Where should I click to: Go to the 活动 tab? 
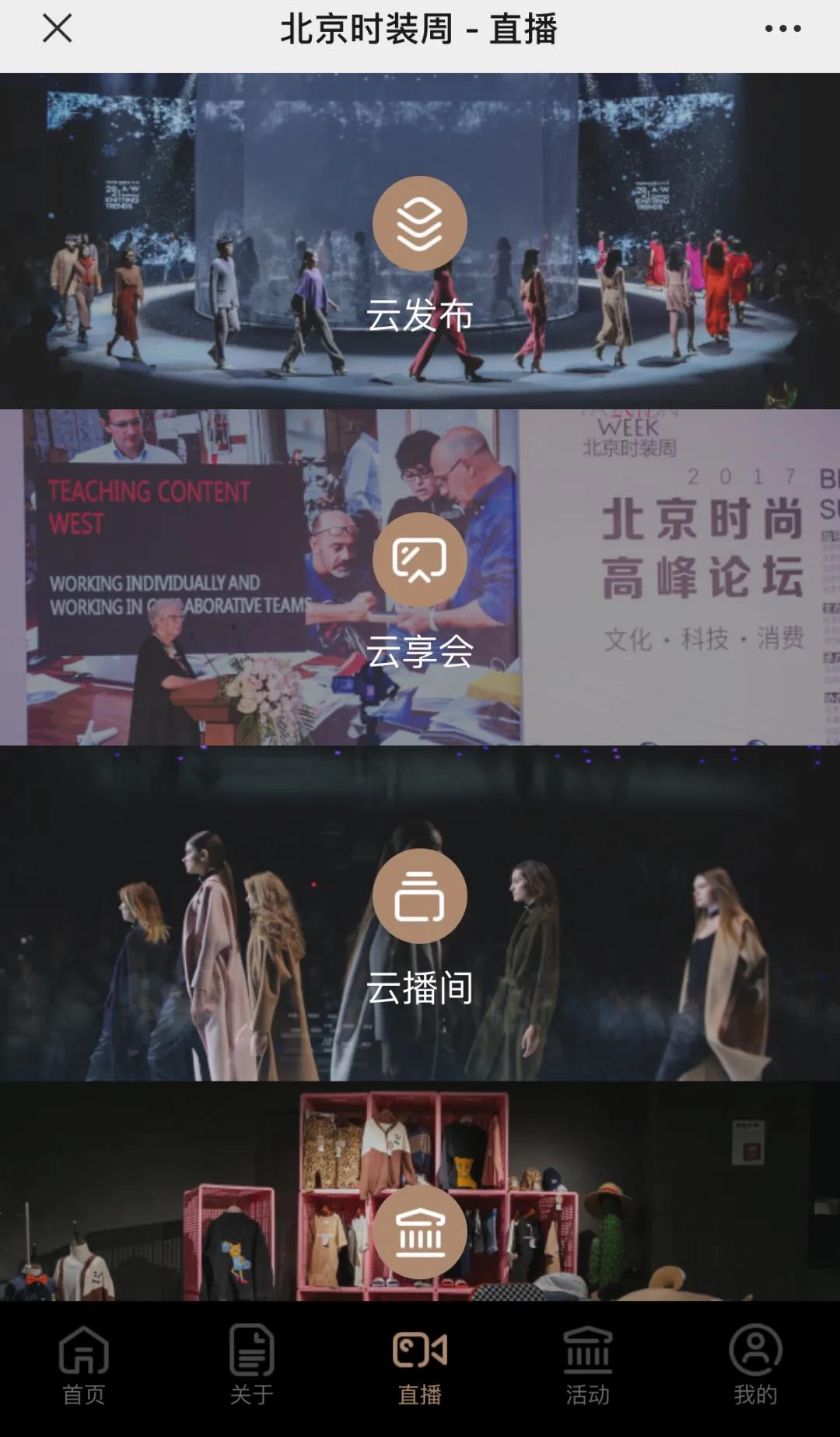(x=588, y=1365)
